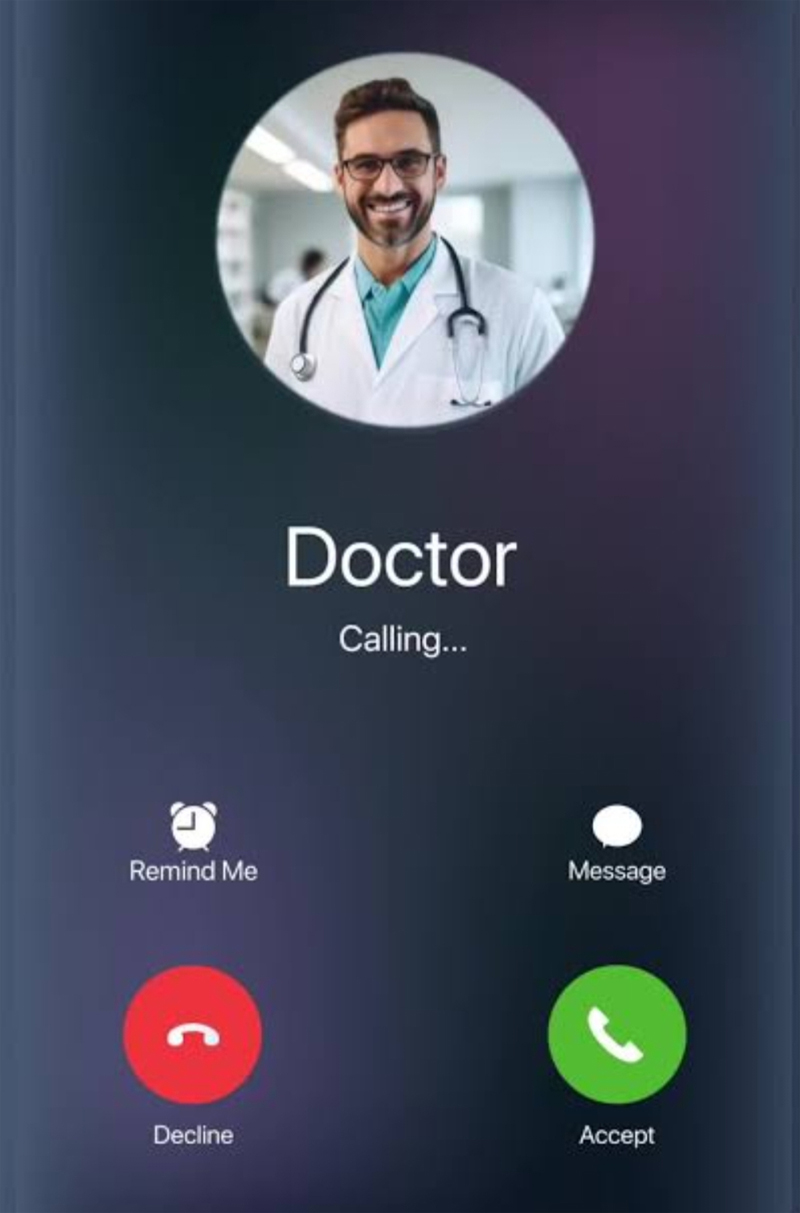Accept the call from Doctor
Screen dimensions: 800x1213
click(617, 1034)
